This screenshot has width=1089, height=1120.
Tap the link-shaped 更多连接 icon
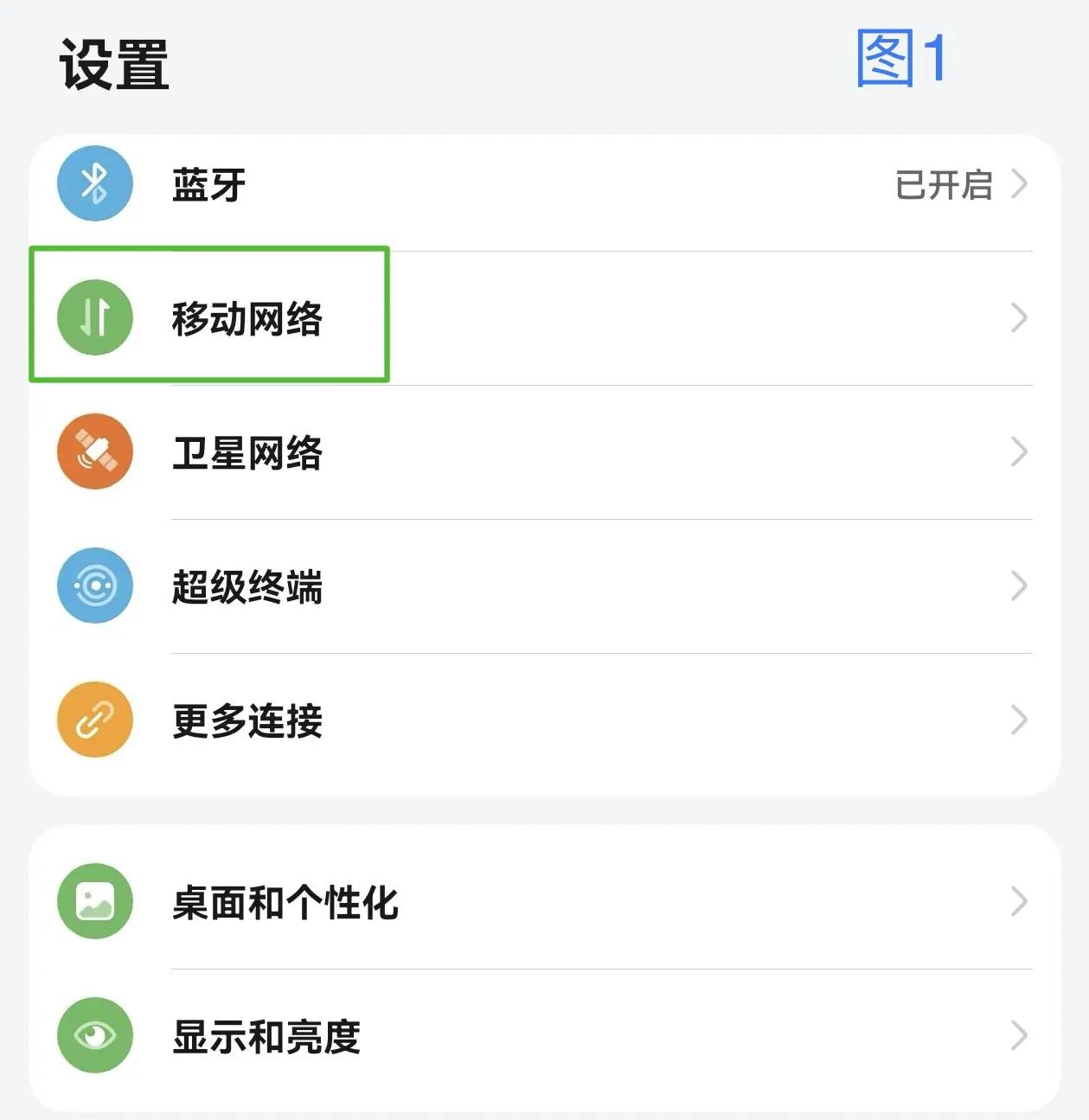(x=95, y=720)
